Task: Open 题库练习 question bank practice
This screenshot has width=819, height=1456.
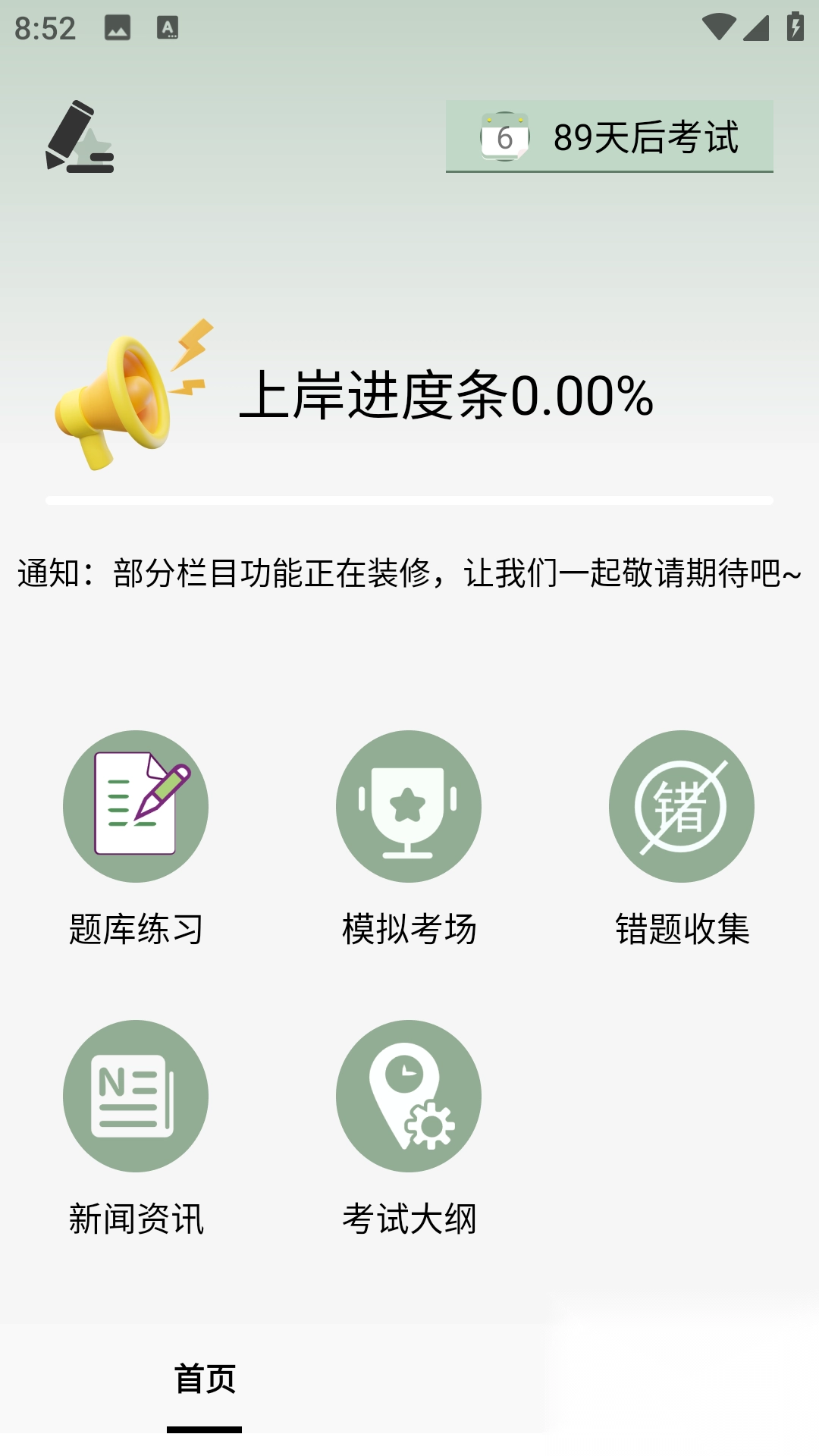Action: pyautogui.click(x=136, y=806)
